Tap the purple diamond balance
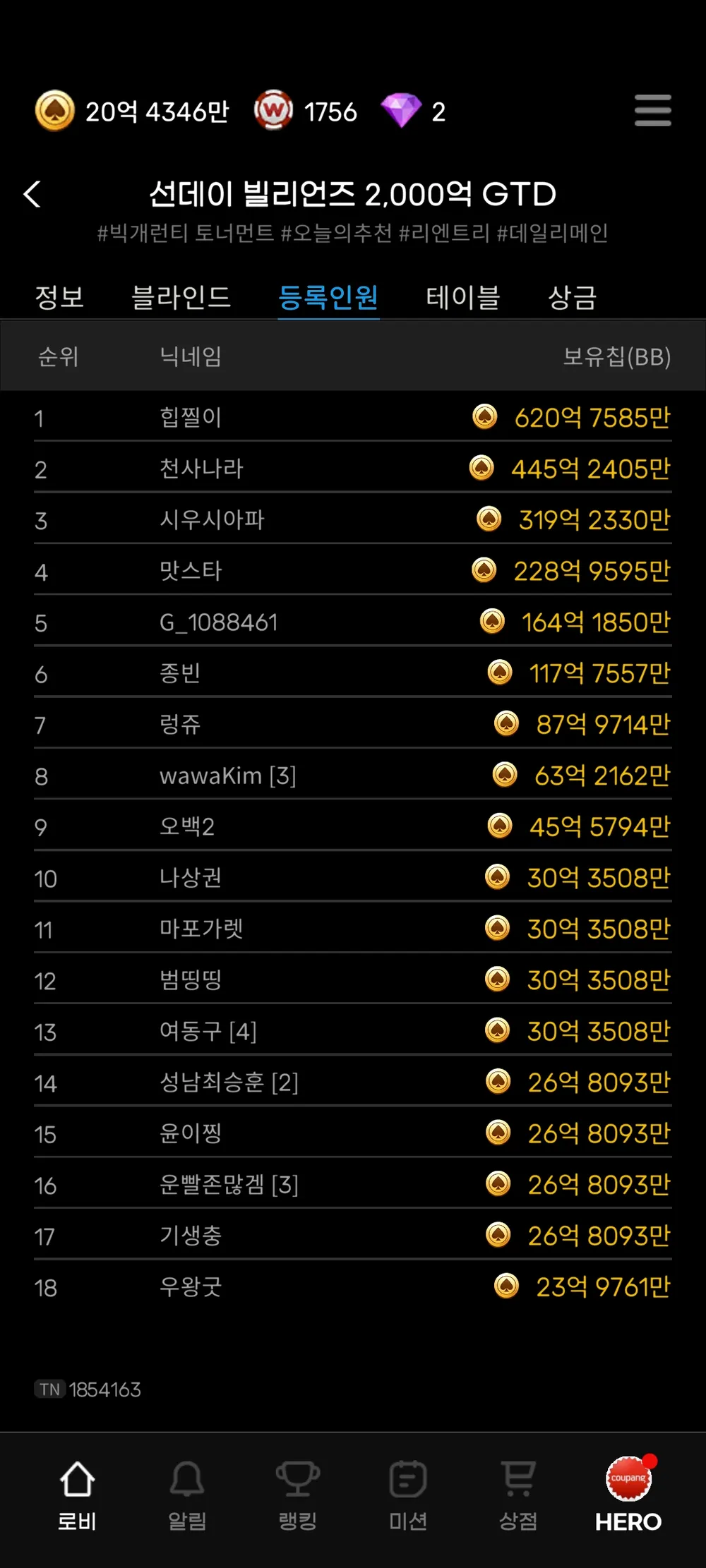Image resolution: width=706 pixels, height=1568 pixels. [414, 111]
